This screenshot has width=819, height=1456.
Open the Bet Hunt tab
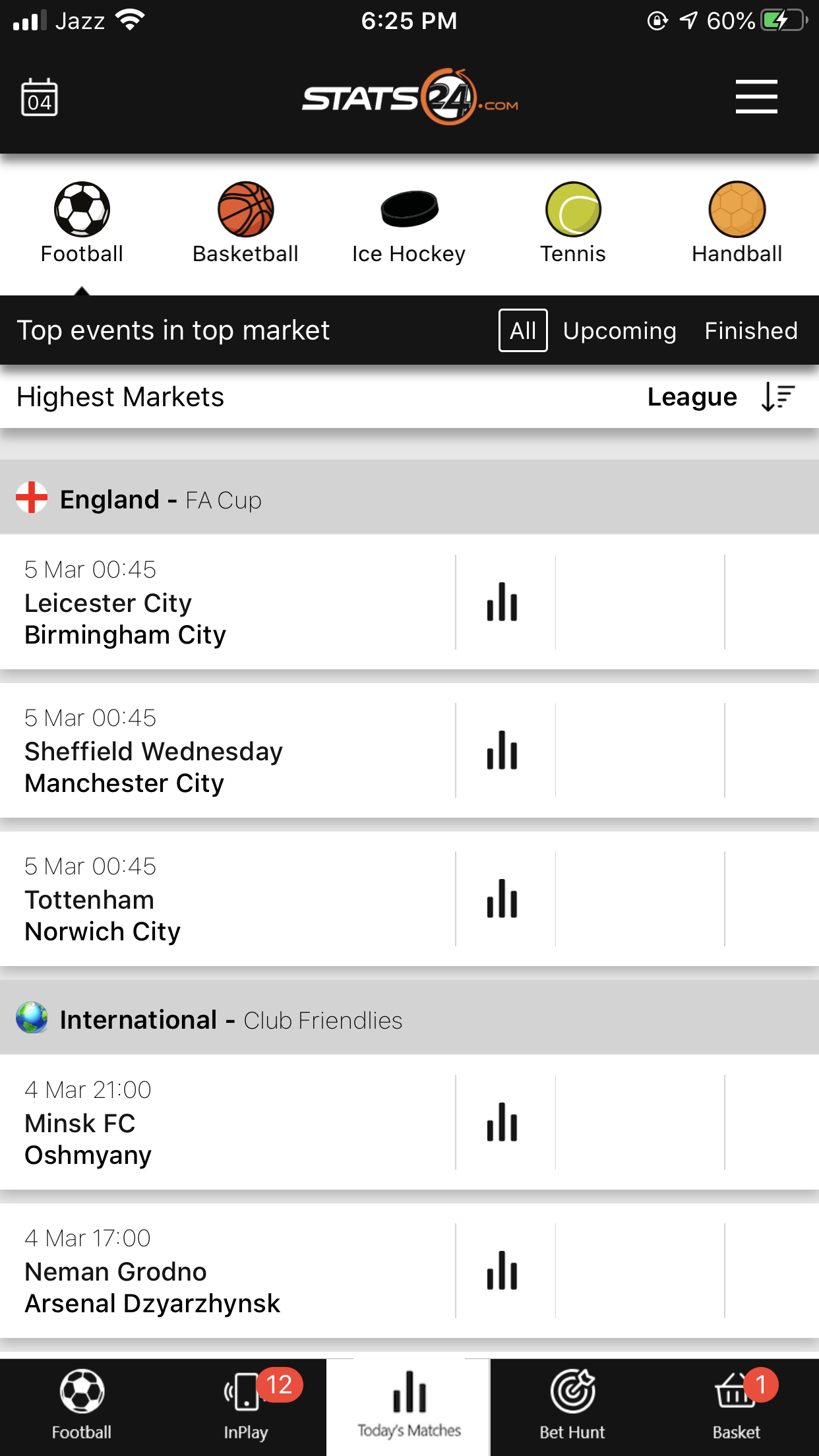coord(572,1406)
